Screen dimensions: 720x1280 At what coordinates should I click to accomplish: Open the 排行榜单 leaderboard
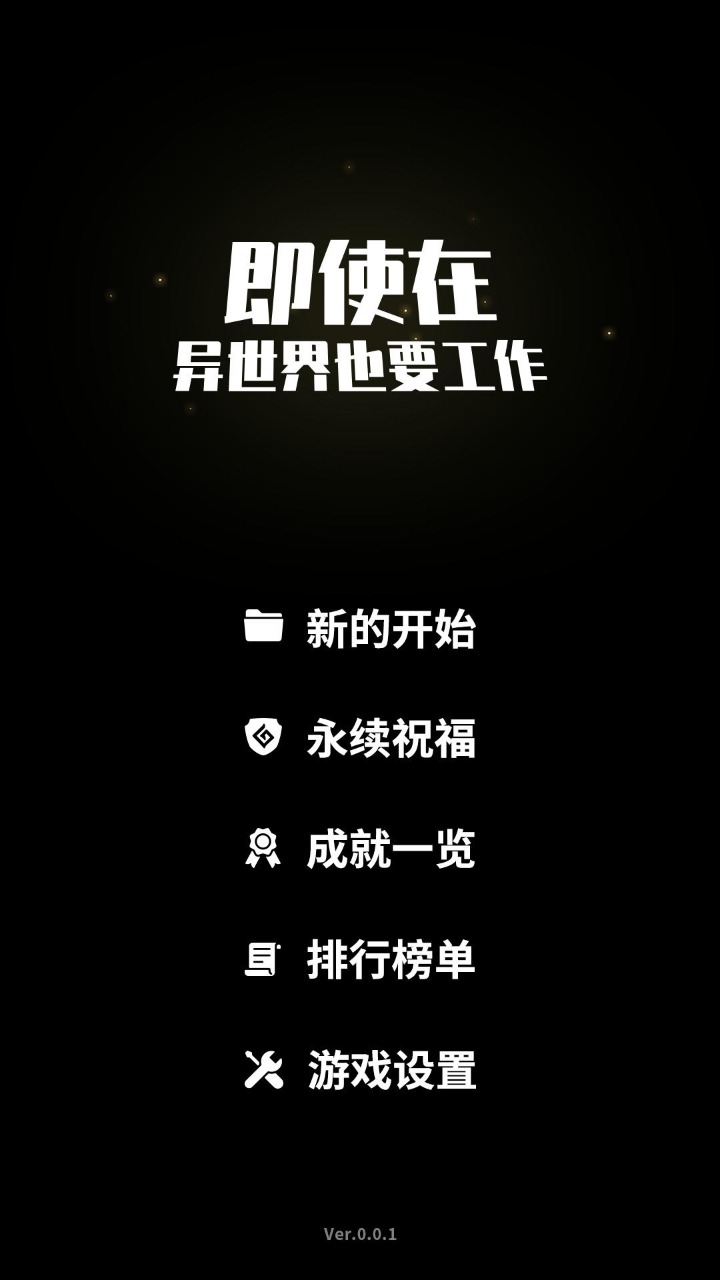click(390, 960)
